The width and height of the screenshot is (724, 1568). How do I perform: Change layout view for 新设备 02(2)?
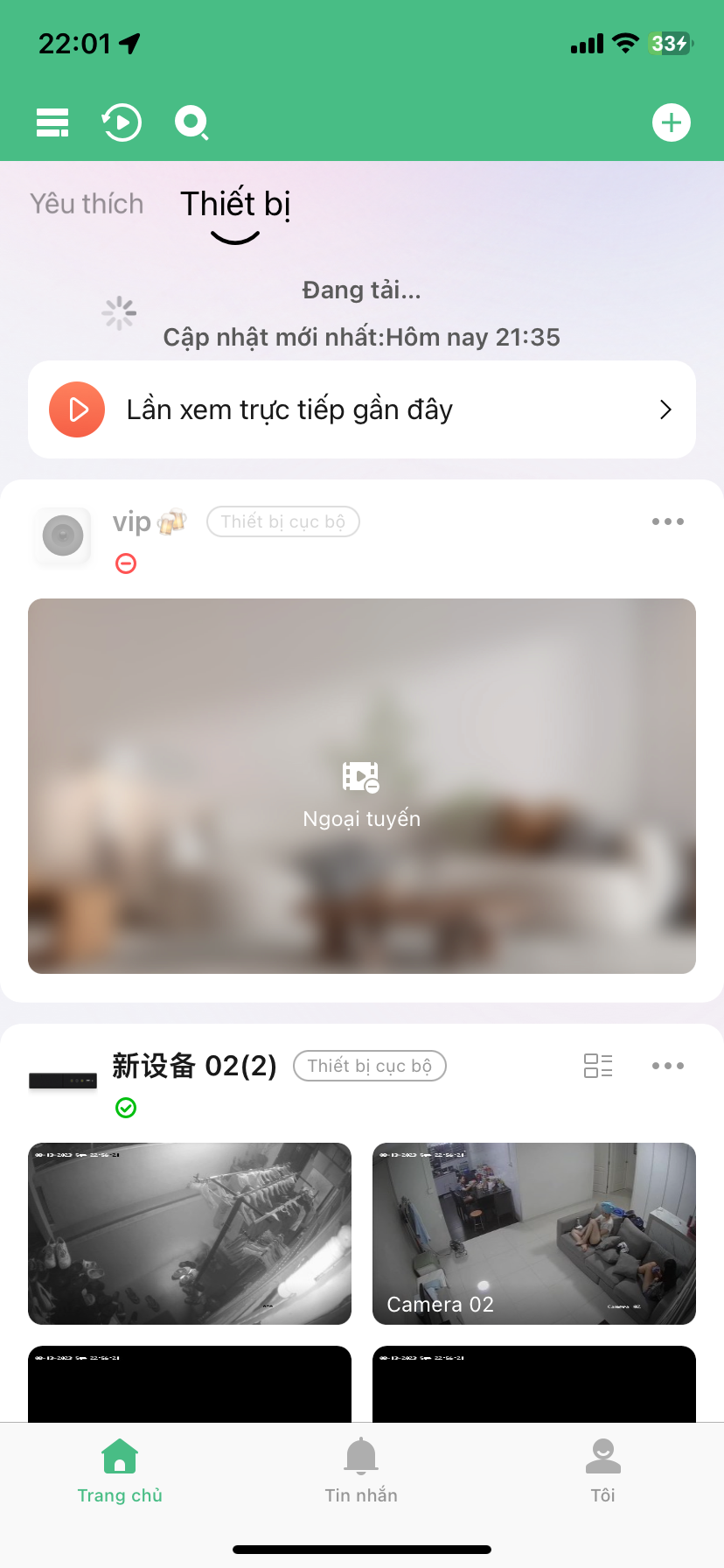(x=598, y=1066)
